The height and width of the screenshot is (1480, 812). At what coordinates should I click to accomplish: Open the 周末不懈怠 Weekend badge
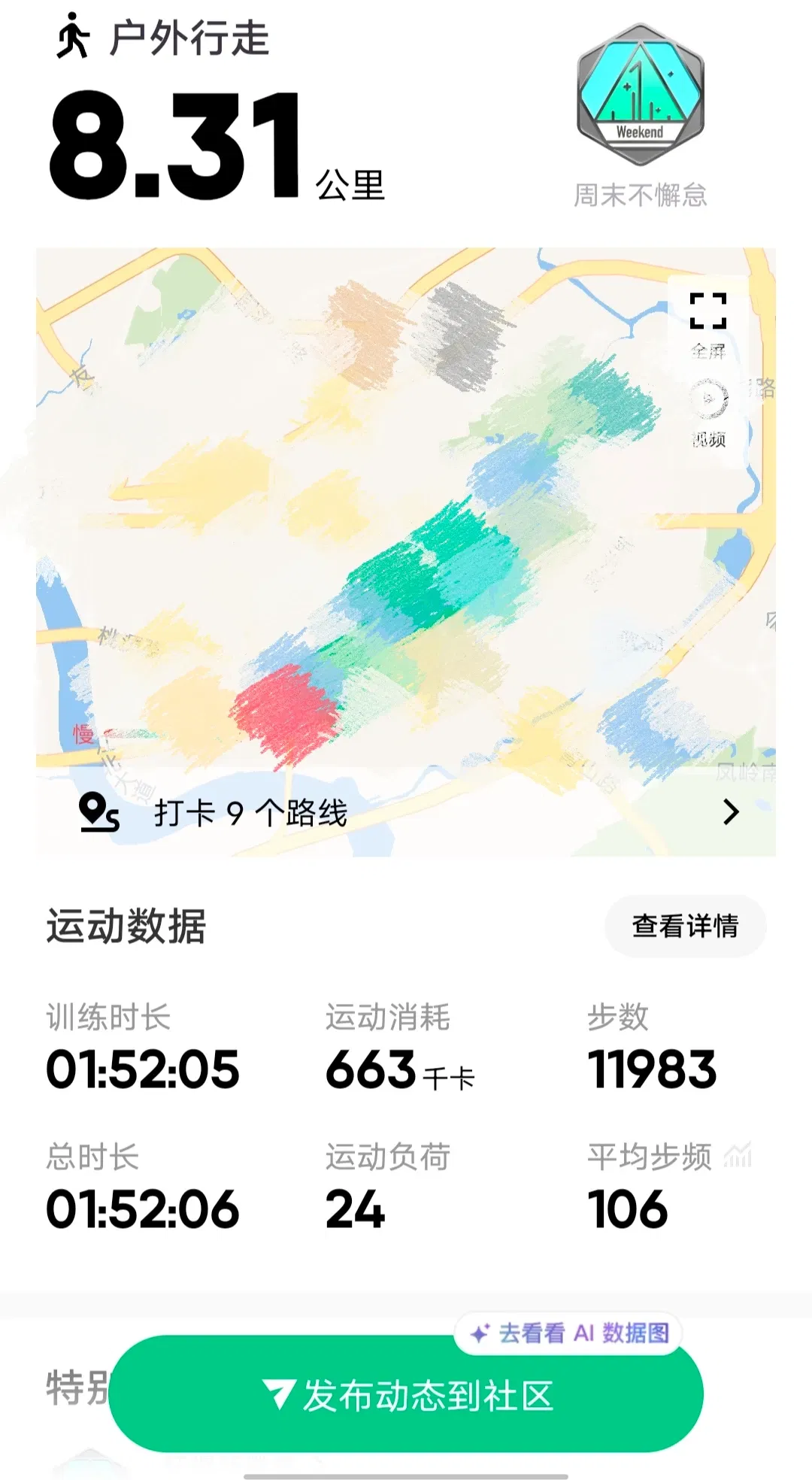click(640, 96)
